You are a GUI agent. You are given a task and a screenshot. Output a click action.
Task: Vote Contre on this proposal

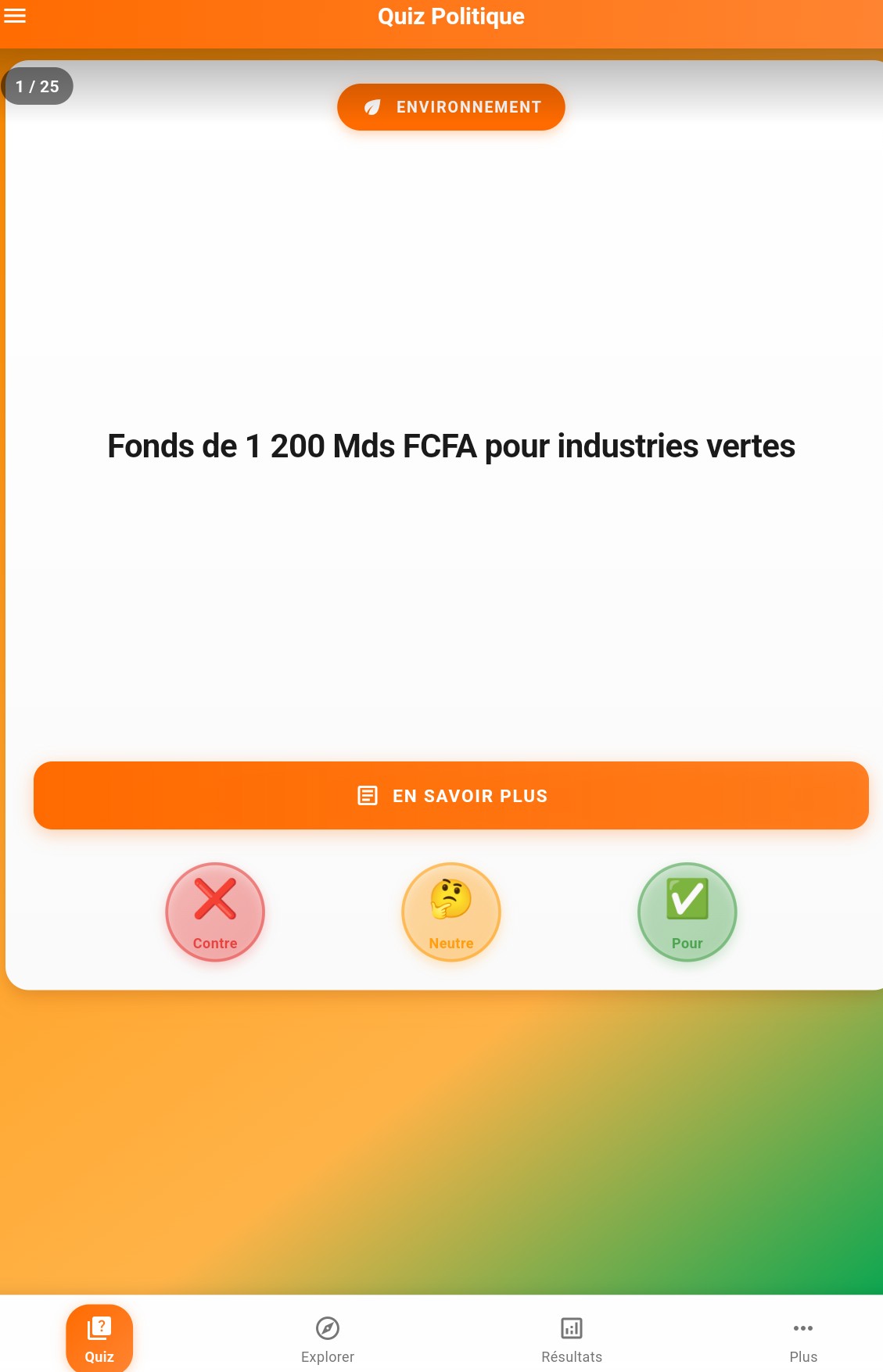pyautogui.click(x=215, y=912)
